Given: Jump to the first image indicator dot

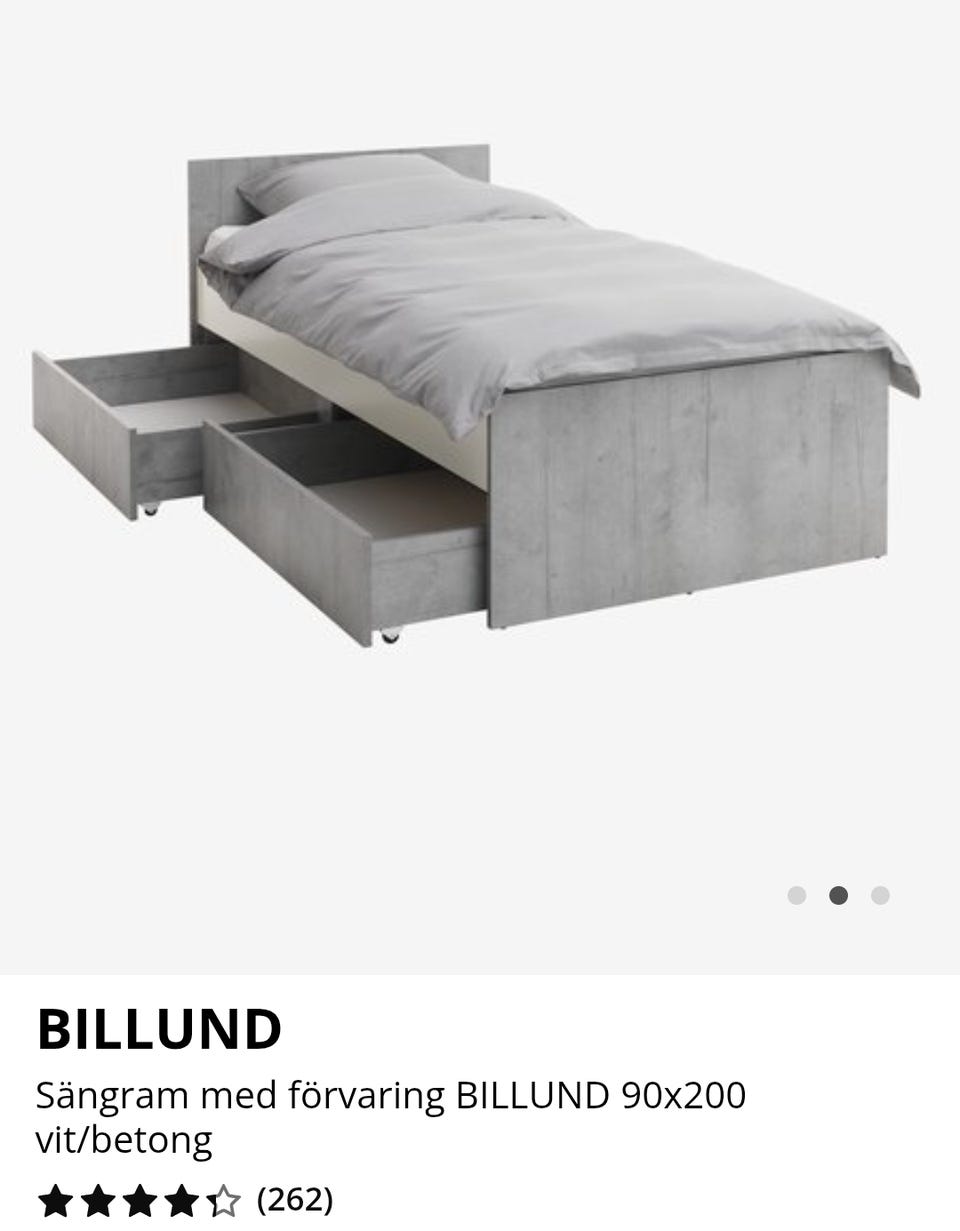Looking at the screenshot, I should point(797,895).
